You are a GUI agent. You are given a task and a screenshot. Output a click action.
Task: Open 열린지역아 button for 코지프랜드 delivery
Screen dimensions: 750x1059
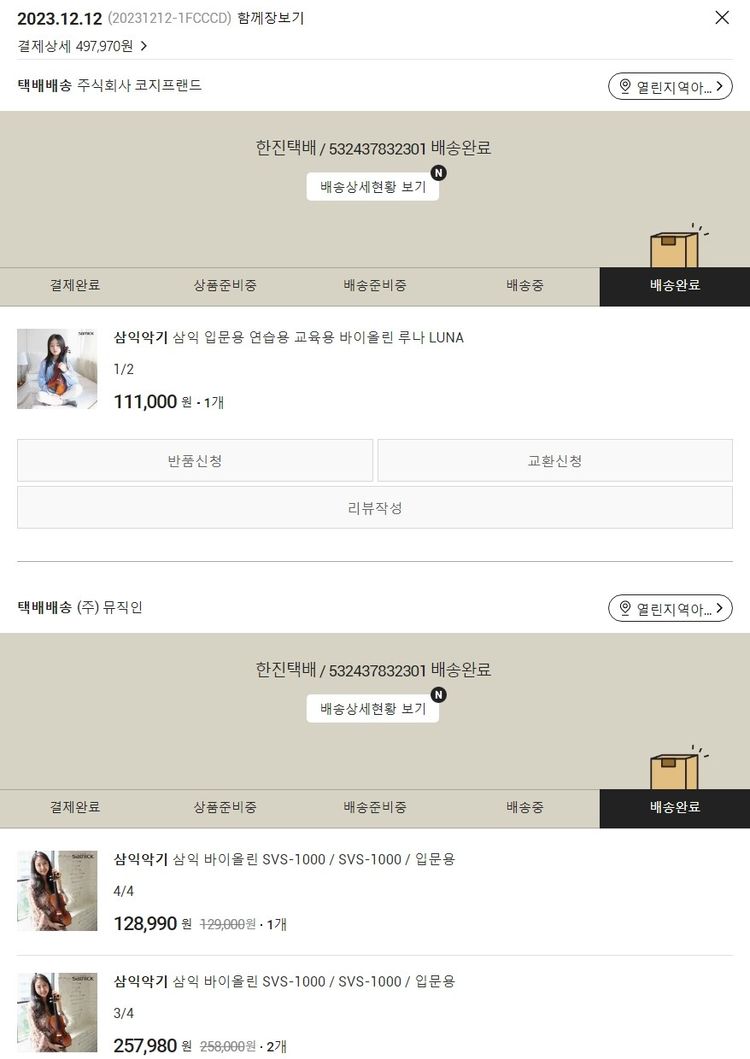[x=670, y=86]
